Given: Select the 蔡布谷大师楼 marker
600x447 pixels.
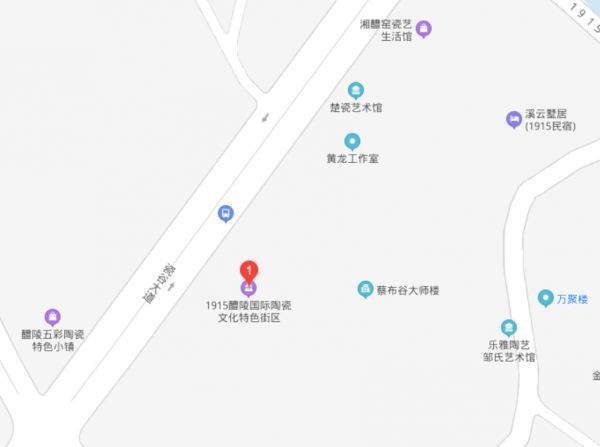Looking at the screenshot, I should click(x=366, y=290).
